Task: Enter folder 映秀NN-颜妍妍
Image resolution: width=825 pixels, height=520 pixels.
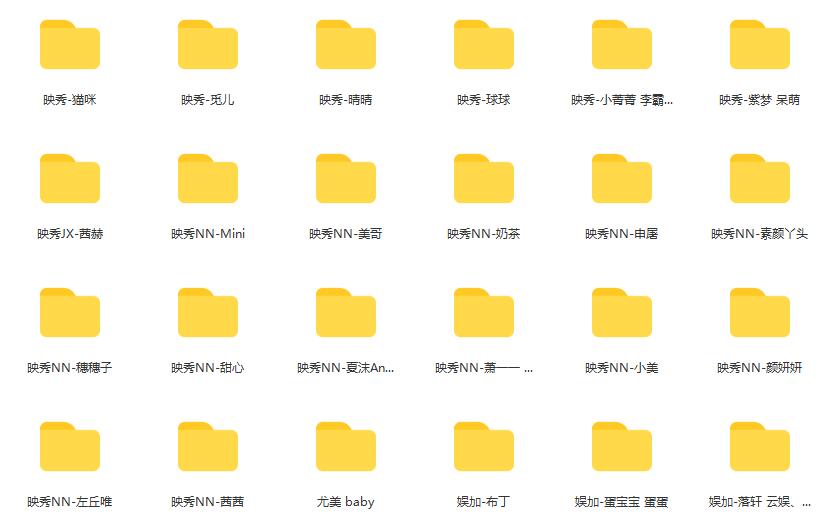Action: click(x=760, y=313)
